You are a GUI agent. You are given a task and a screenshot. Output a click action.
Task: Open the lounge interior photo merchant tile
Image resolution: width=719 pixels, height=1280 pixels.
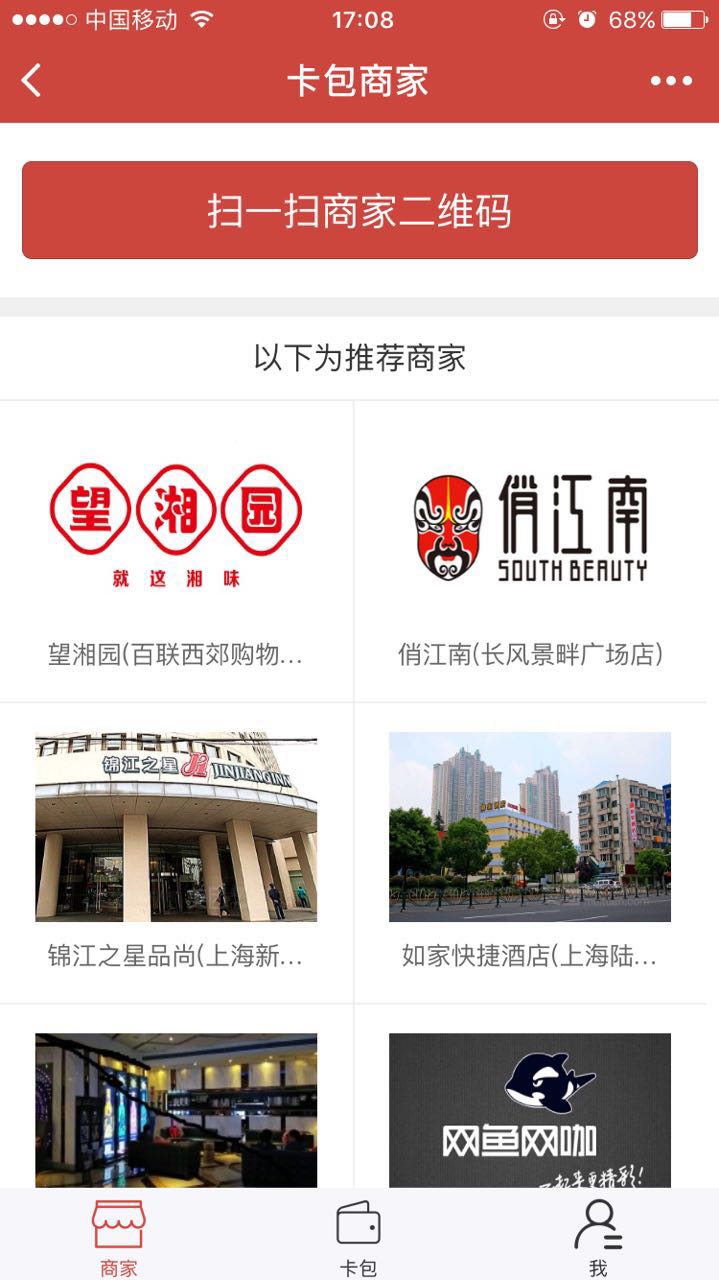[176, 1110]
